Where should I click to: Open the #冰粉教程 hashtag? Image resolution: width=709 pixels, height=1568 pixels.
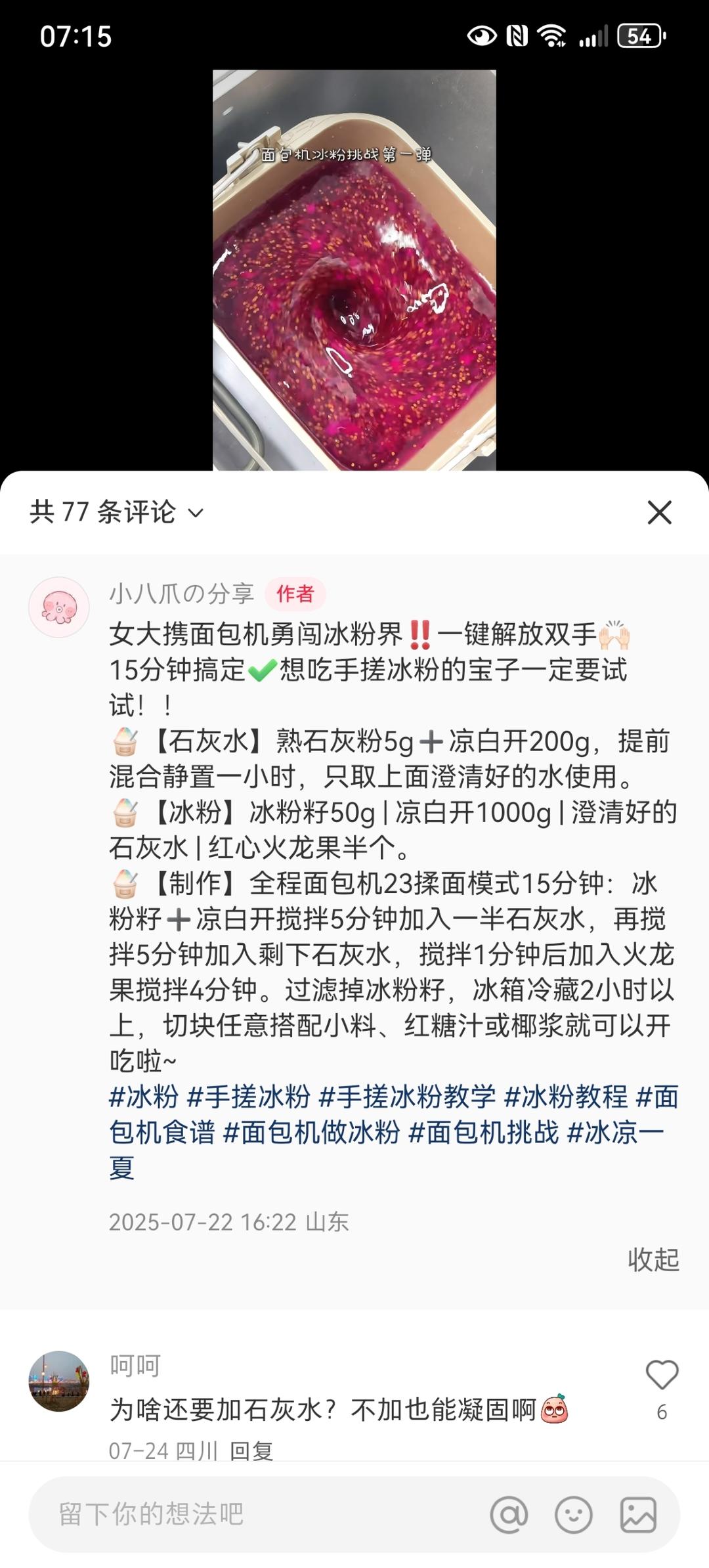pos(566,1097)
